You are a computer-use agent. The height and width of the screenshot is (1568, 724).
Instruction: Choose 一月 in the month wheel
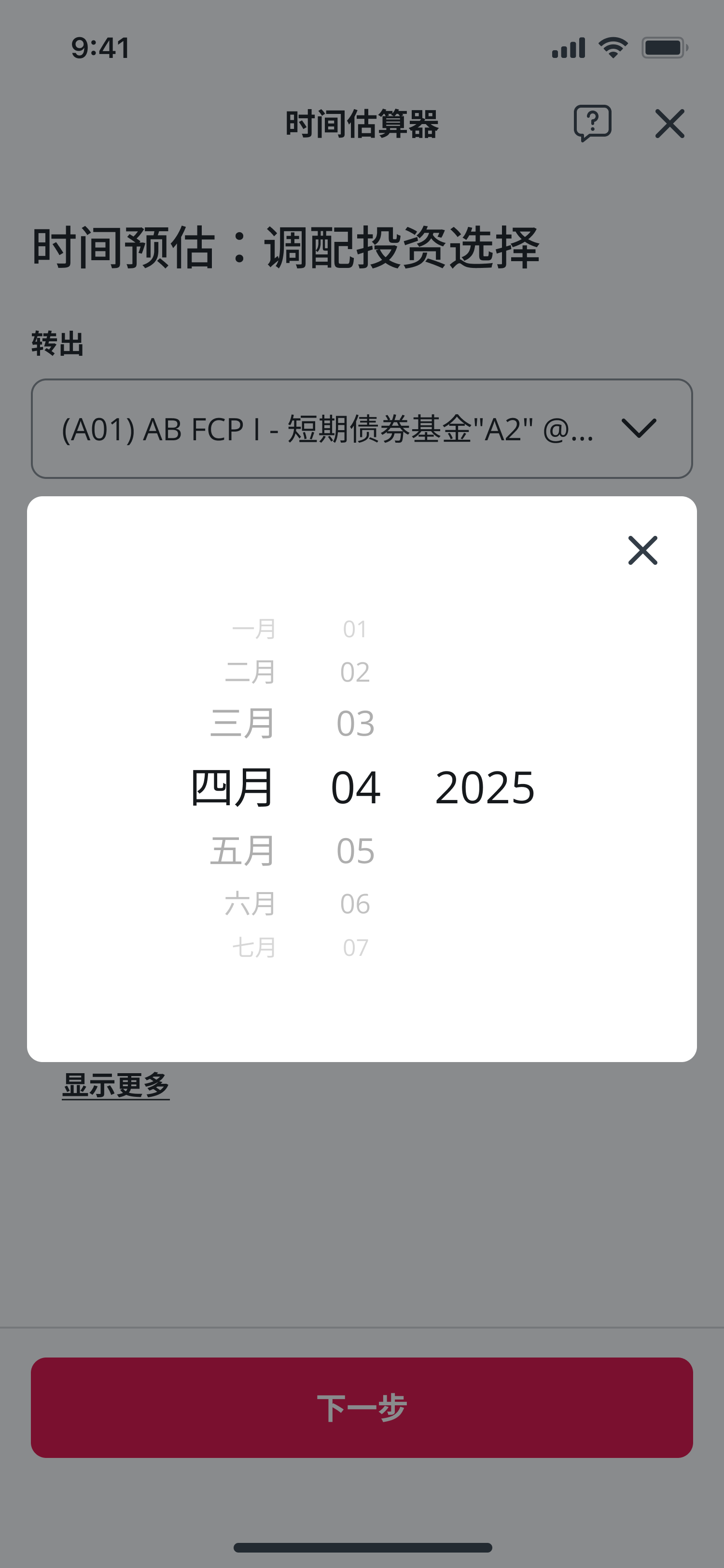pyautogui.click(x=254, y=629)
